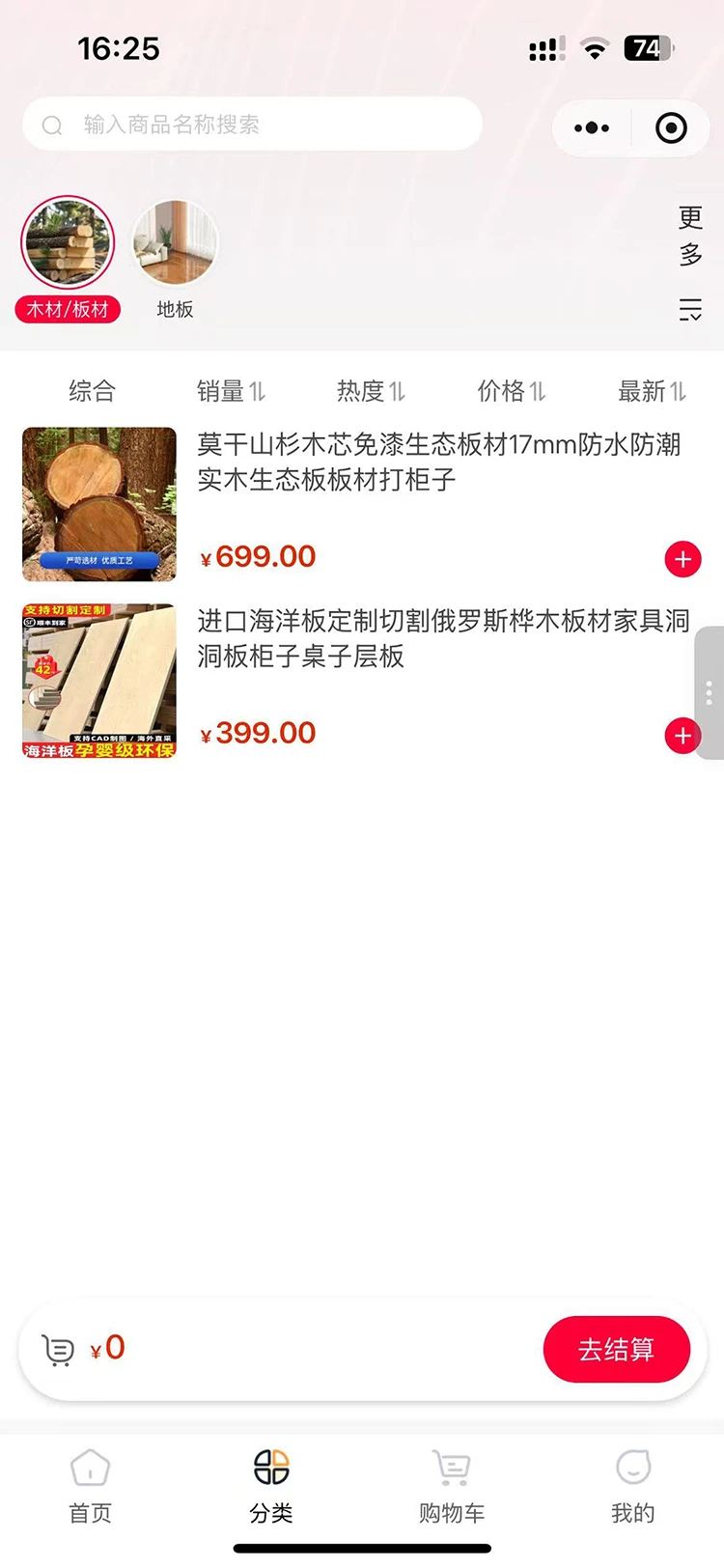The width and height of the screenshot is (724, 1568).
Task: Open the 购物车 cart tab icon
Action: pos(452,1466)
